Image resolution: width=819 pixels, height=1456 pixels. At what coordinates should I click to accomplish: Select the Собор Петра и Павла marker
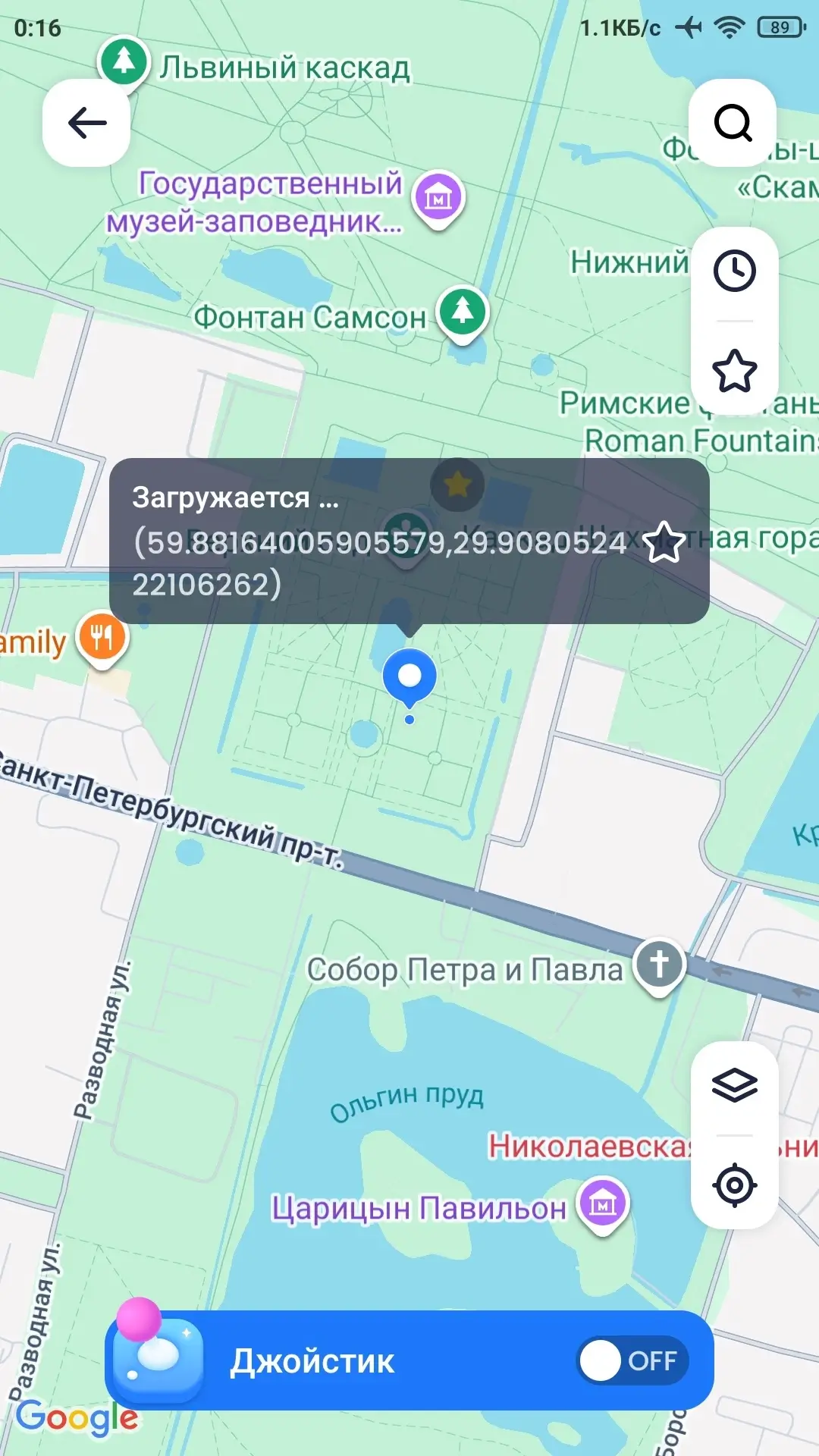pyautogui.click(x=659, y=964)
